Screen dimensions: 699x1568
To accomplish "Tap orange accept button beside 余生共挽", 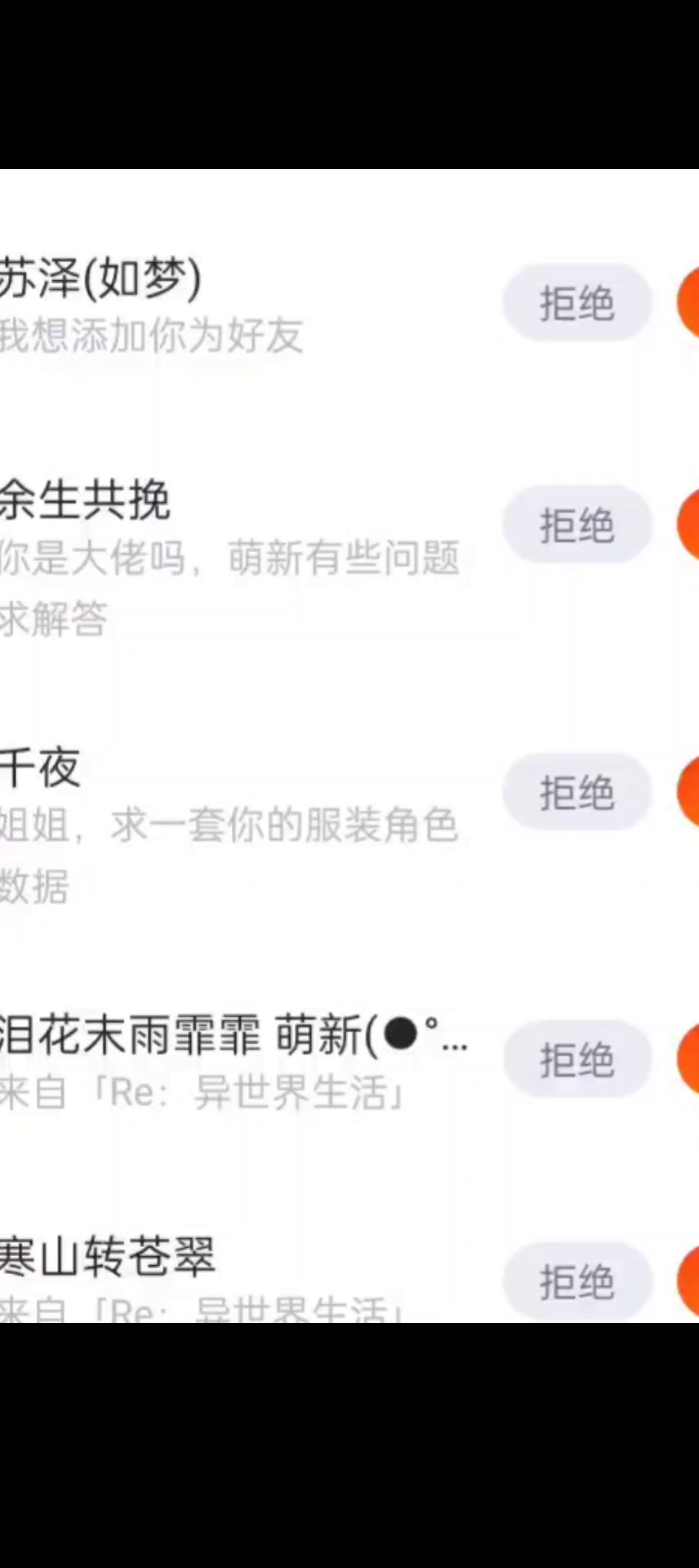I will click(688, 525).
